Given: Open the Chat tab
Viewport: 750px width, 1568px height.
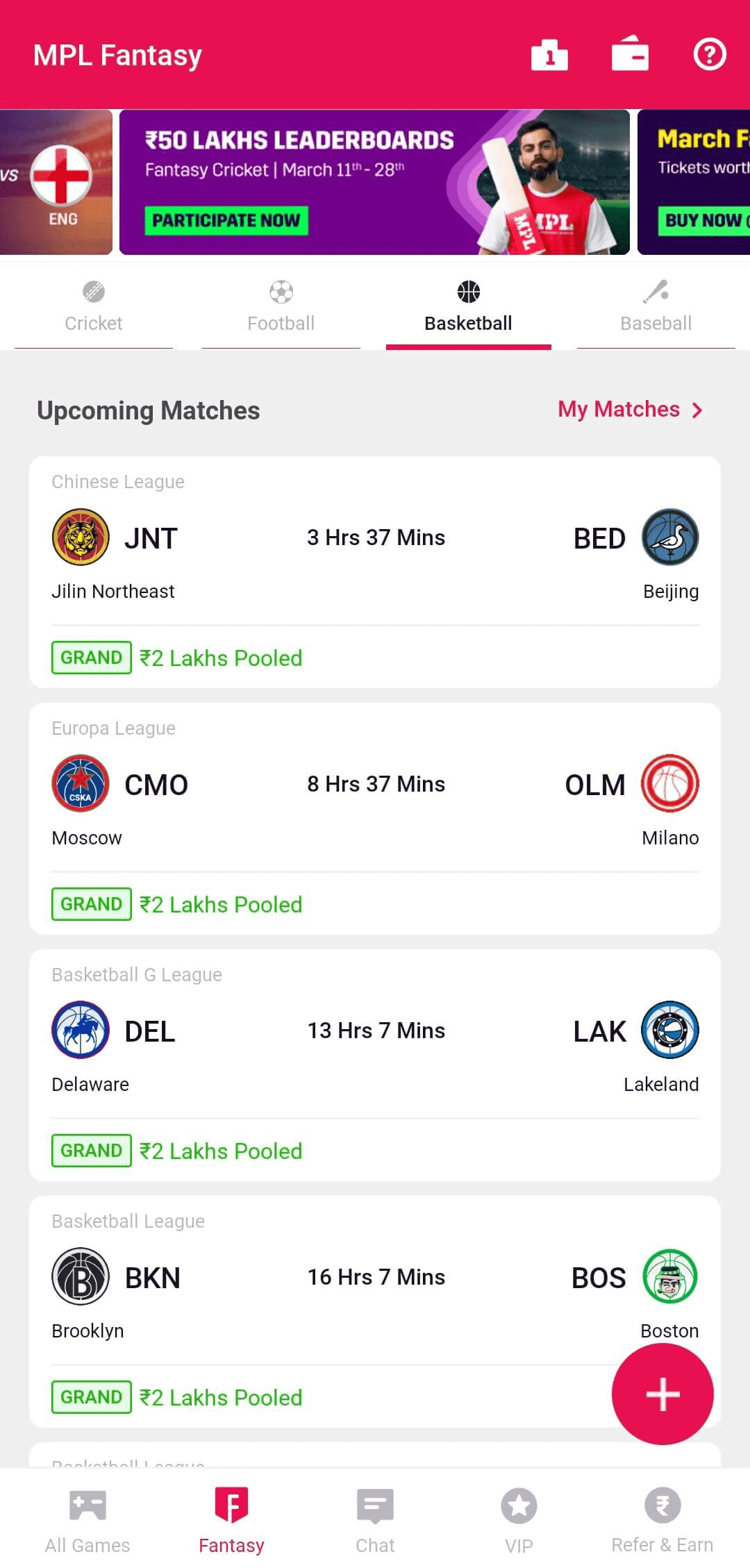Looking at the screenshot, I should 375,1521.
